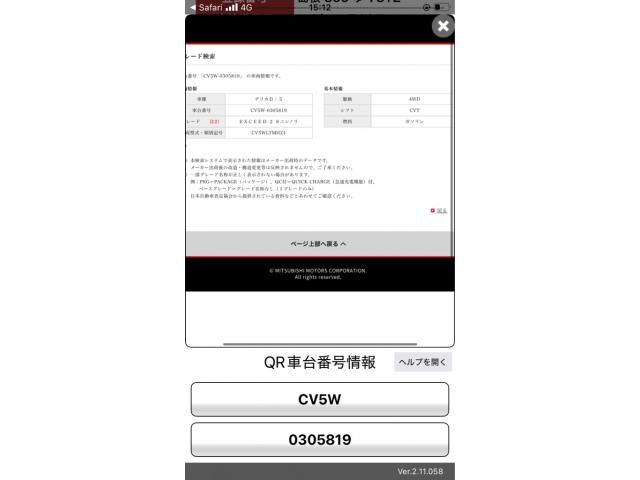Viewport: 640px width, 480px height.
Task: Select the CV5W model code button
Action: (319, 399)
